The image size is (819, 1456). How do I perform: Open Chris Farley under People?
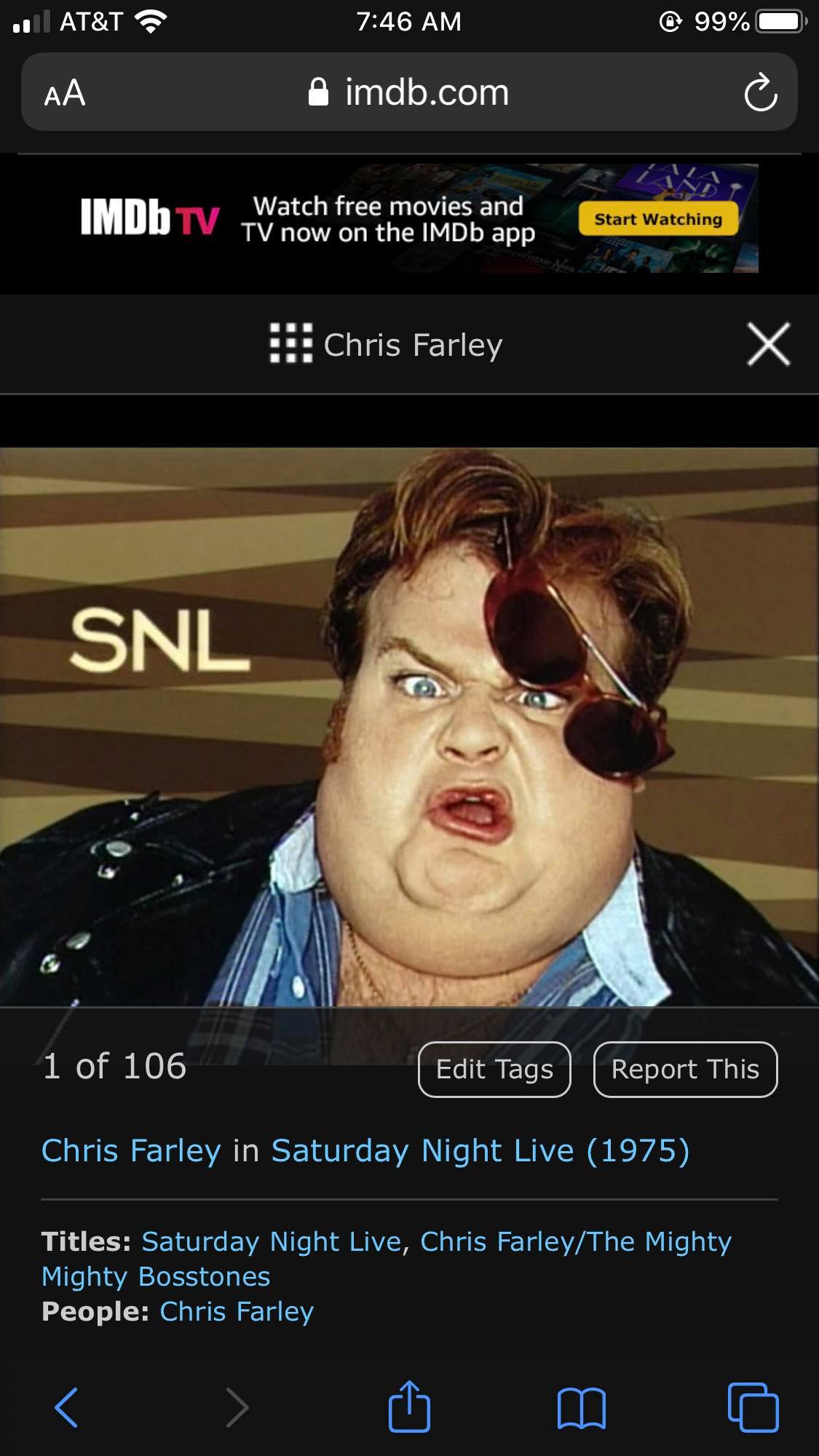237,1311
